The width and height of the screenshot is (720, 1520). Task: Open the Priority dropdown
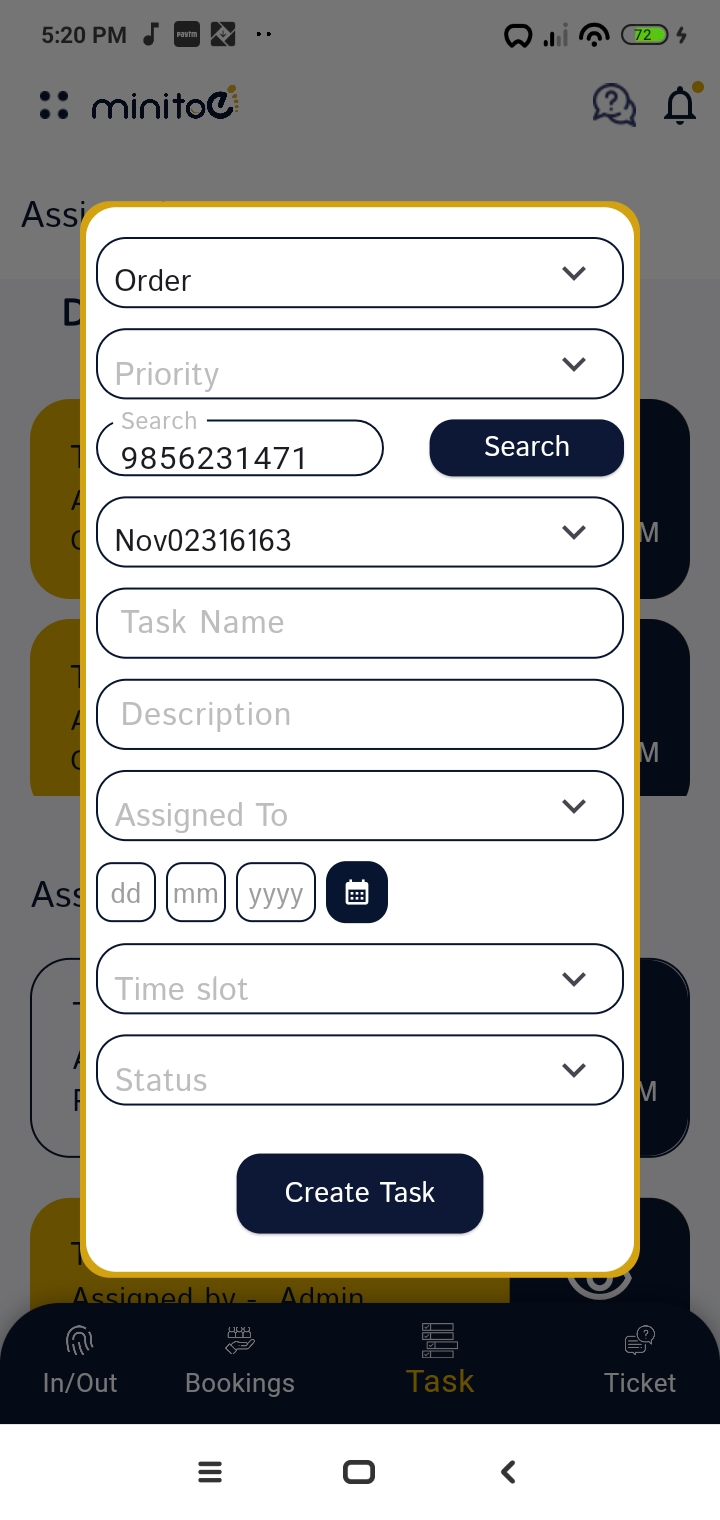click(x=360, y=364)
